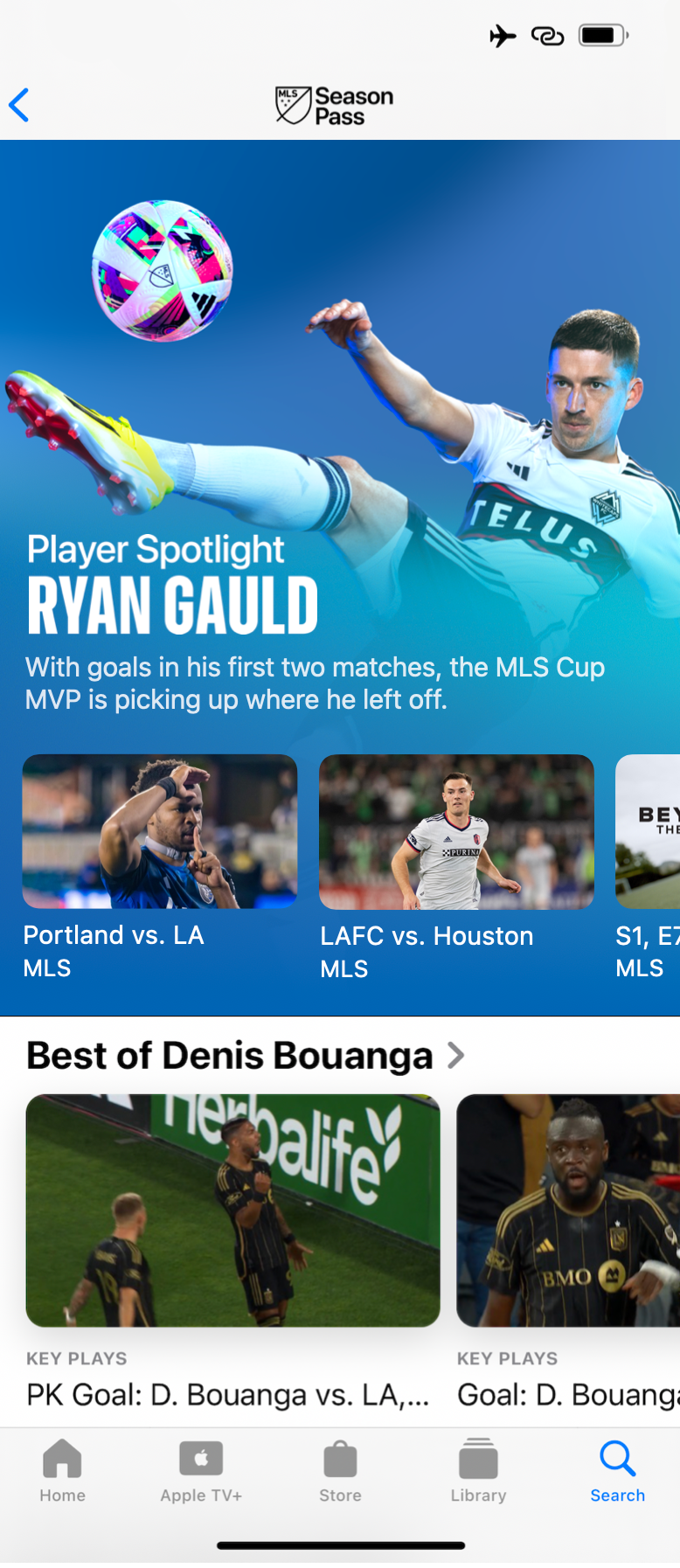The height and width of the screenshot is (1568, 680).
Task: Switch to the Home tab
Action: (x=62, y=1472)
